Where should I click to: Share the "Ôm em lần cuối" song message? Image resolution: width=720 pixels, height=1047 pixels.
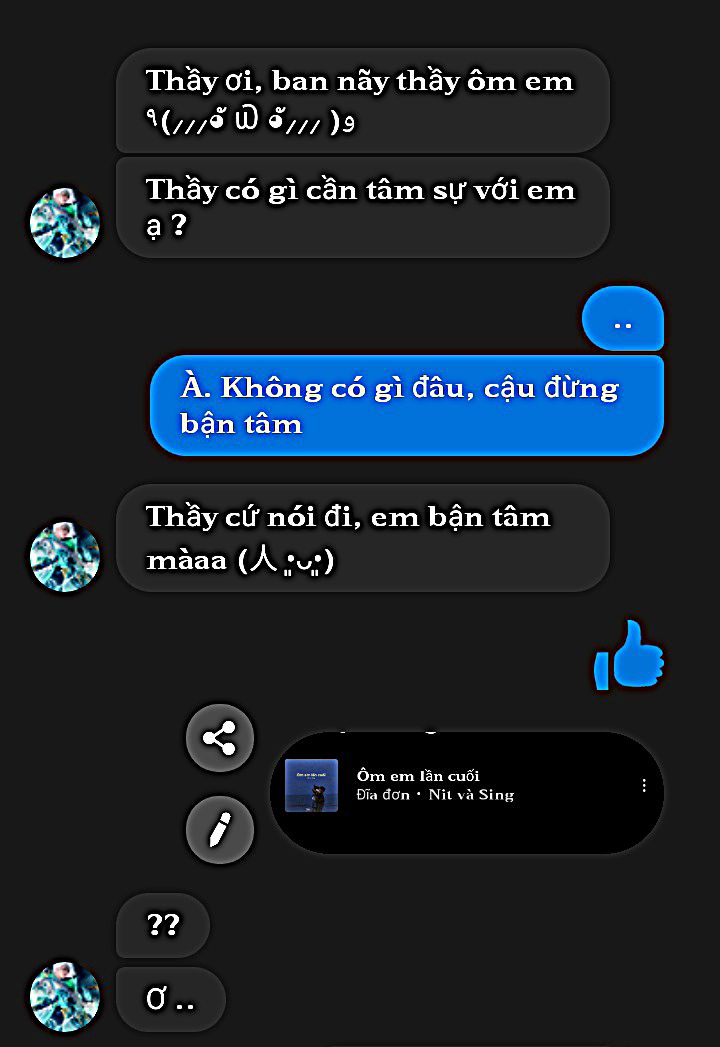point(220,739)
